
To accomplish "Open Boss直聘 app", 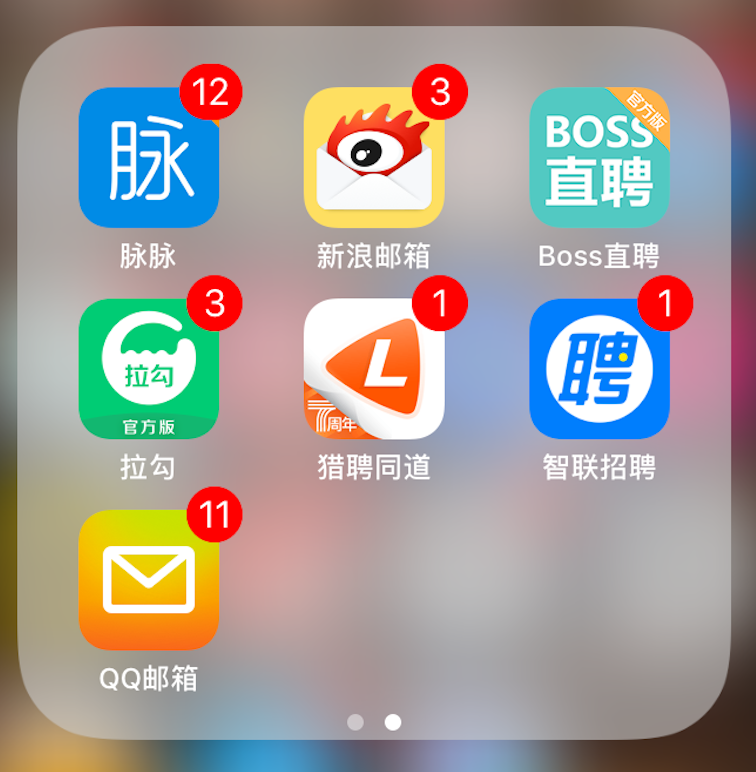I will coord(599,158).
